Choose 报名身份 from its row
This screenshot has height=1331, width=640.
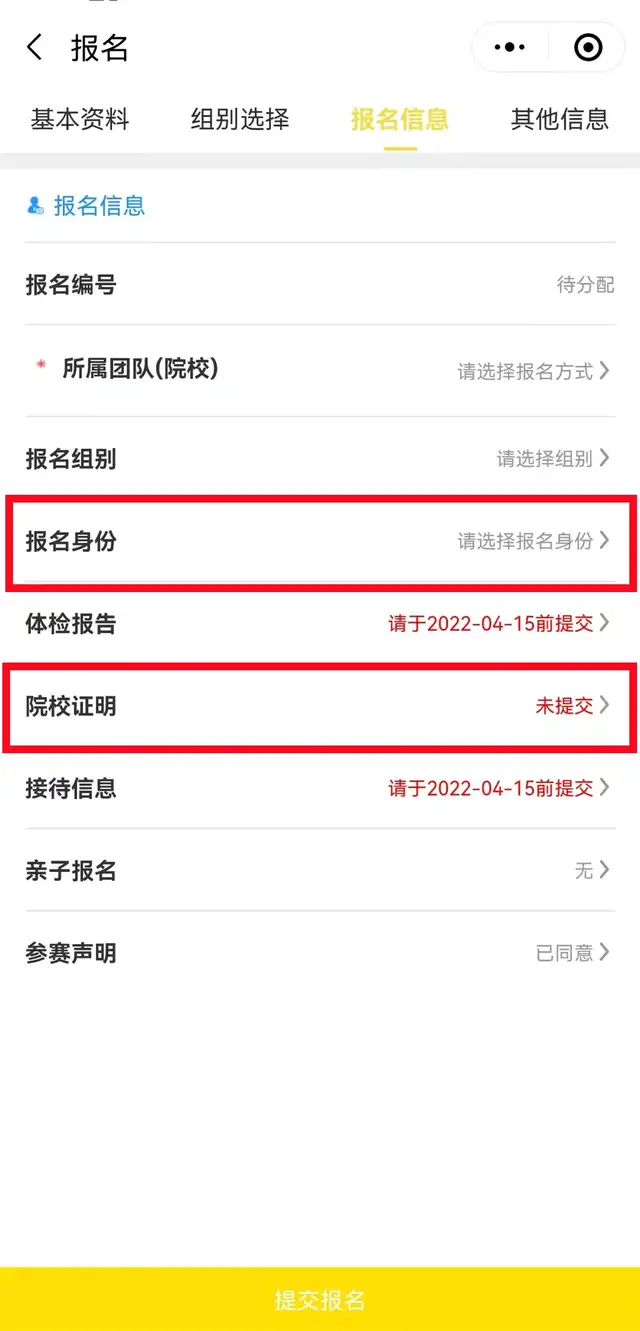tap(320, 541)
